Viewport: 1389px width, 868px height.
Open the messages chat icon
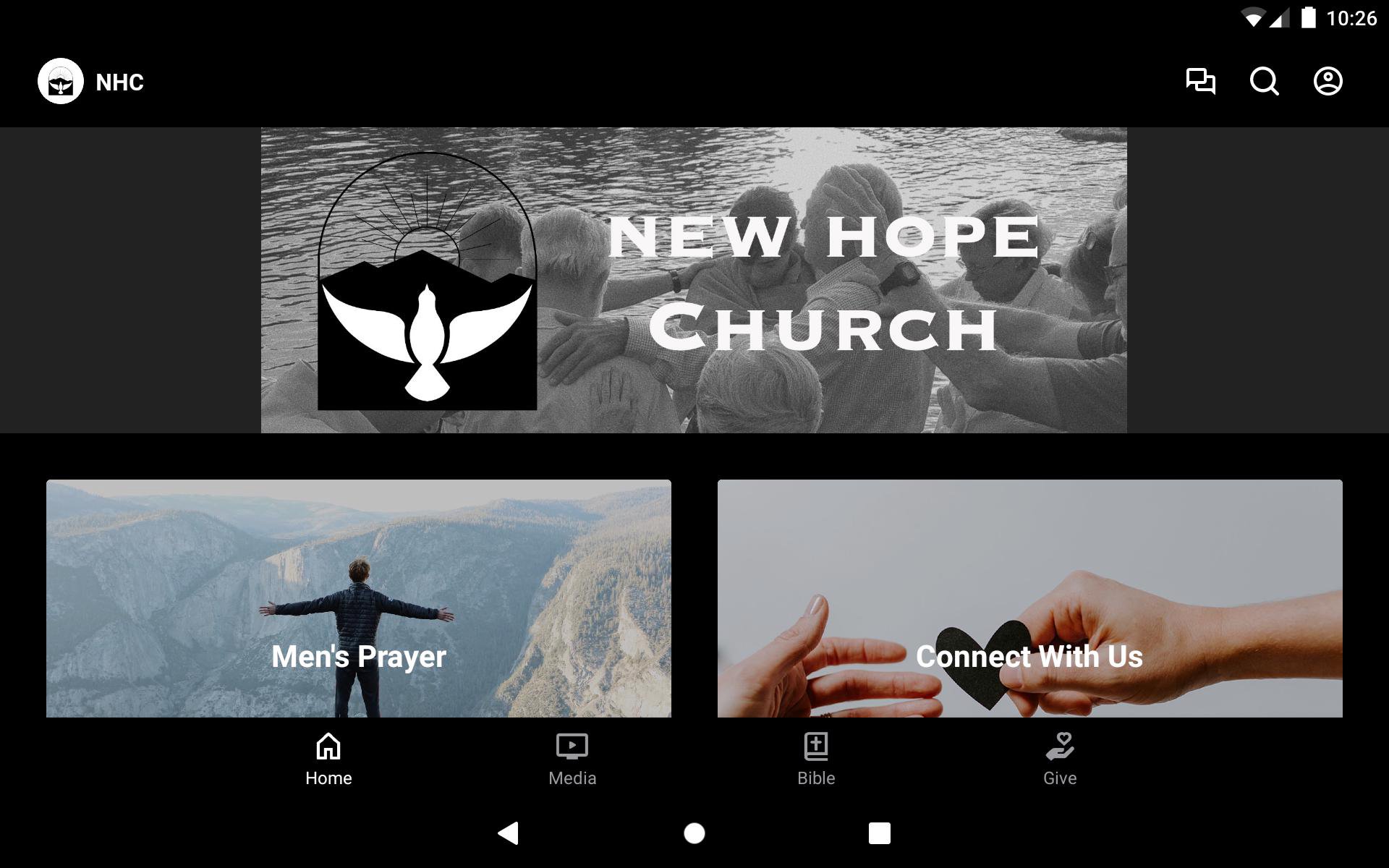coord(1200,81)
